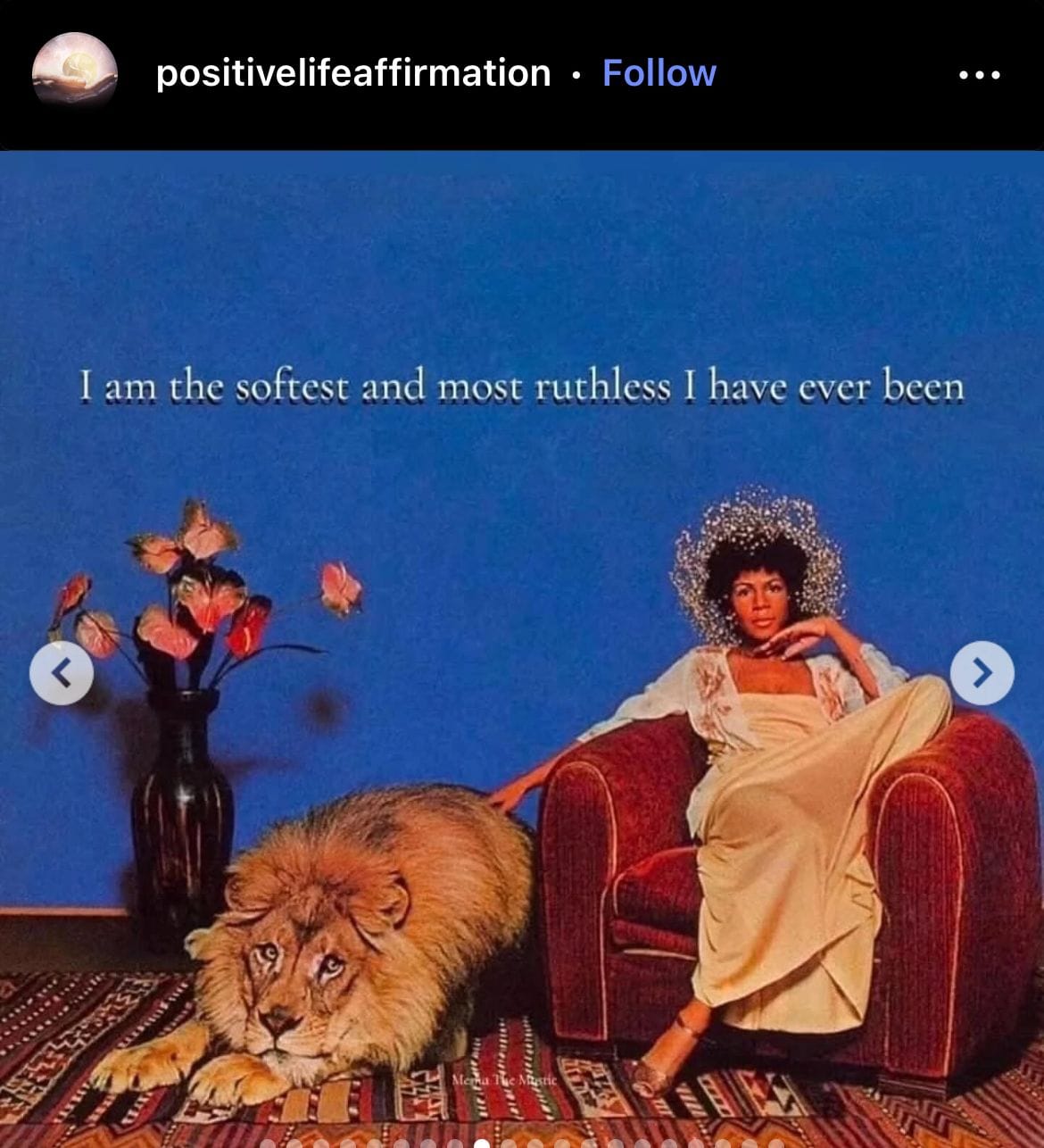The image size is (1044, 1148).
Task: Follow positivelifeaffirmation
Action: (659, 73)
